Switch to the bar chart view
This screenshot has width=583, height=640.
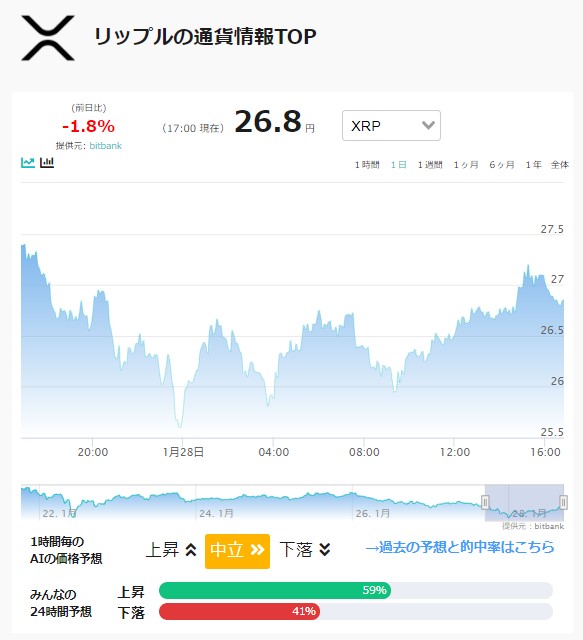pos(47,162)
